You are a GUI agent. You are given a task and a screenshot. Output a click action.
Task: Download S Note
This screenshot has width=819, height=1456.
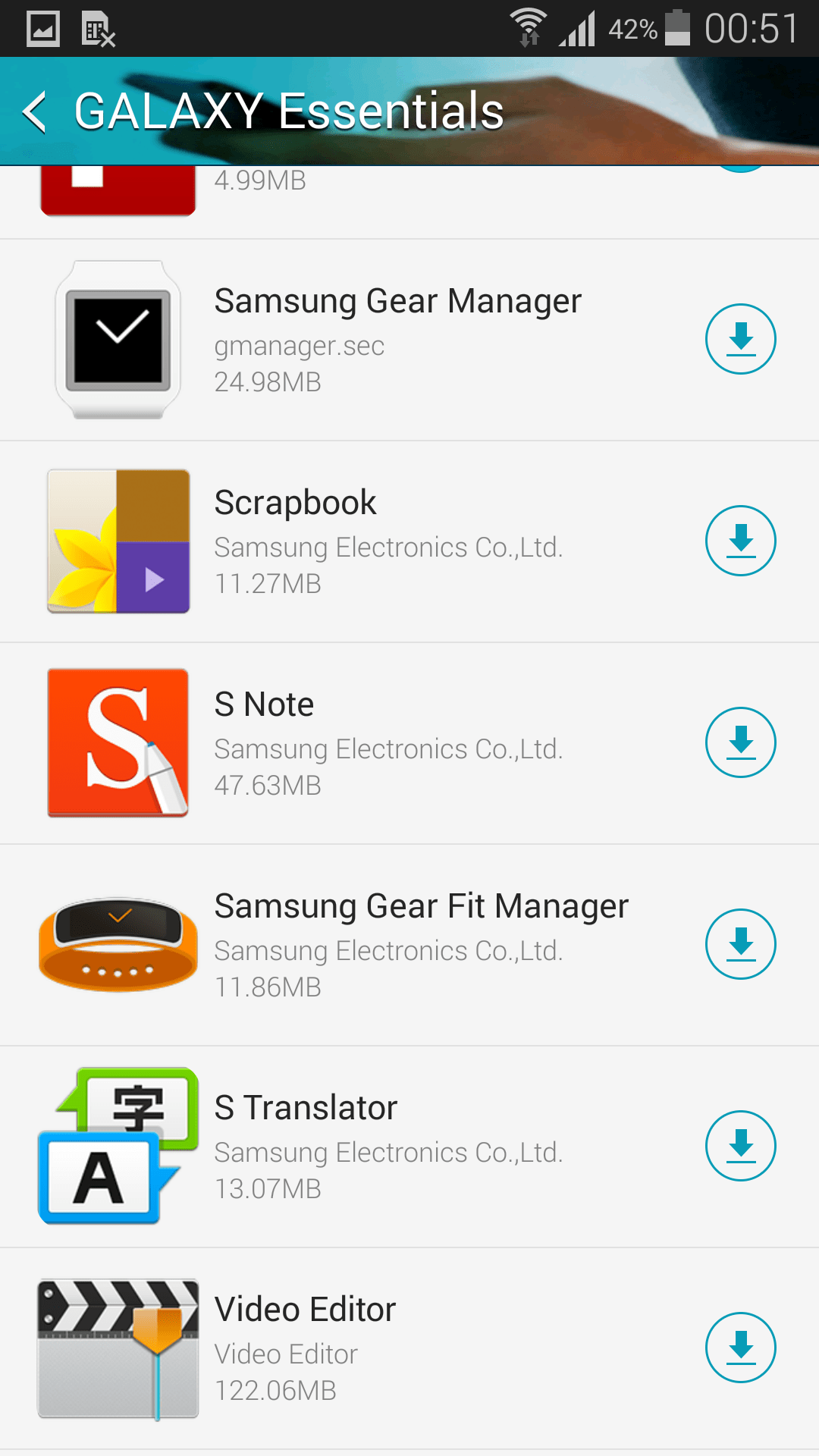(740, 742)
